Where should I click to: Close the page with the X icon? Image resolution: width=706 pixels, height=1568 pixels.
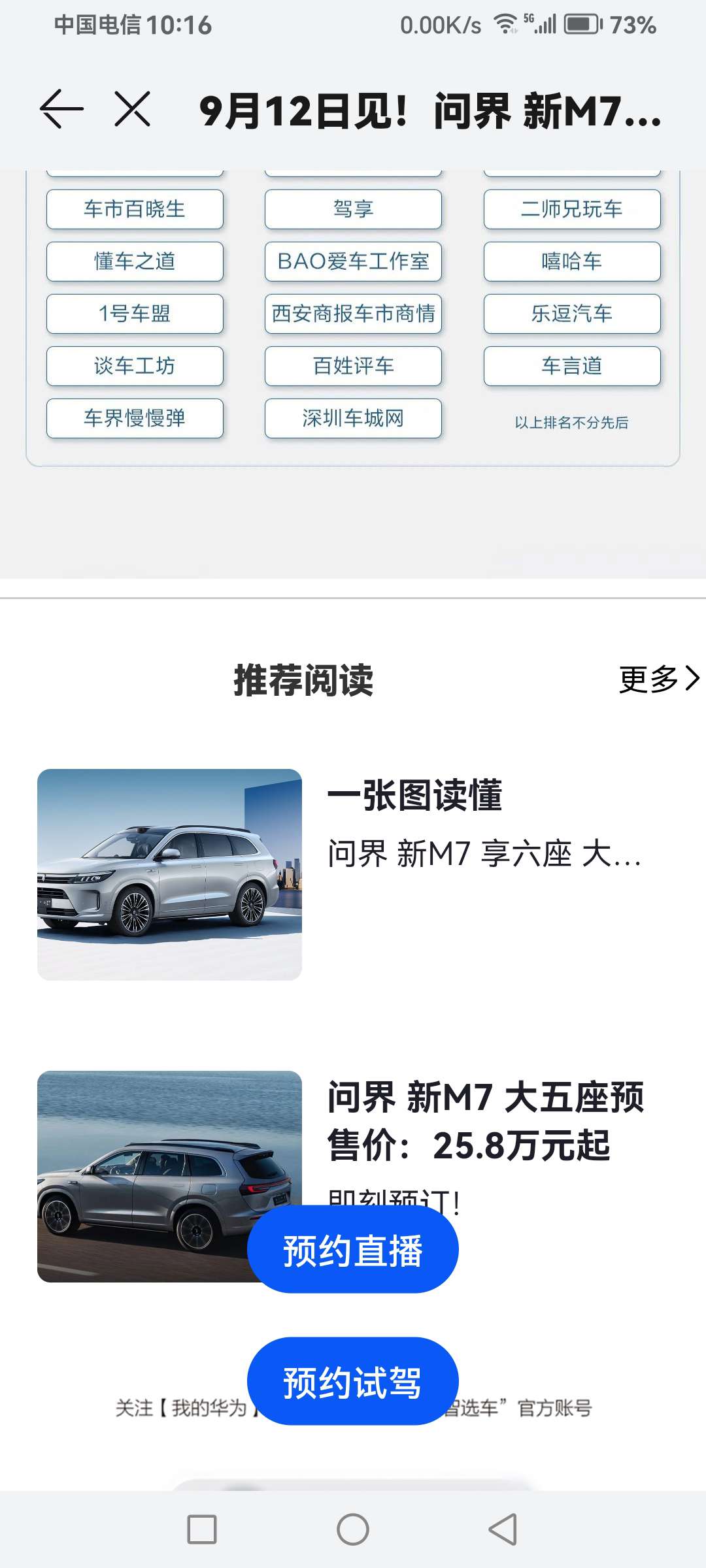click(133, 109)
